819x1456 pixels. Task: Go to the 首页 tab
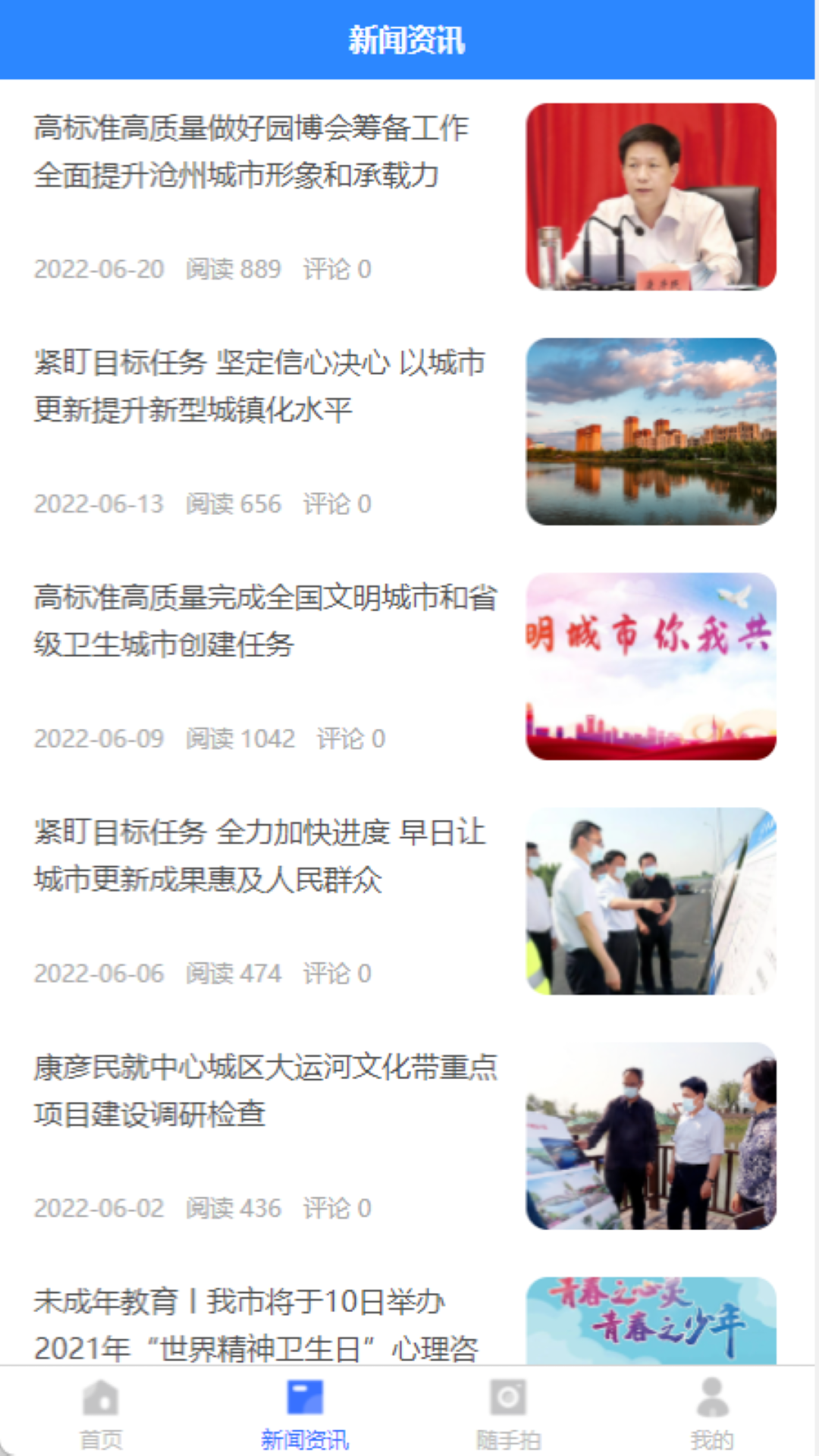101,1412
